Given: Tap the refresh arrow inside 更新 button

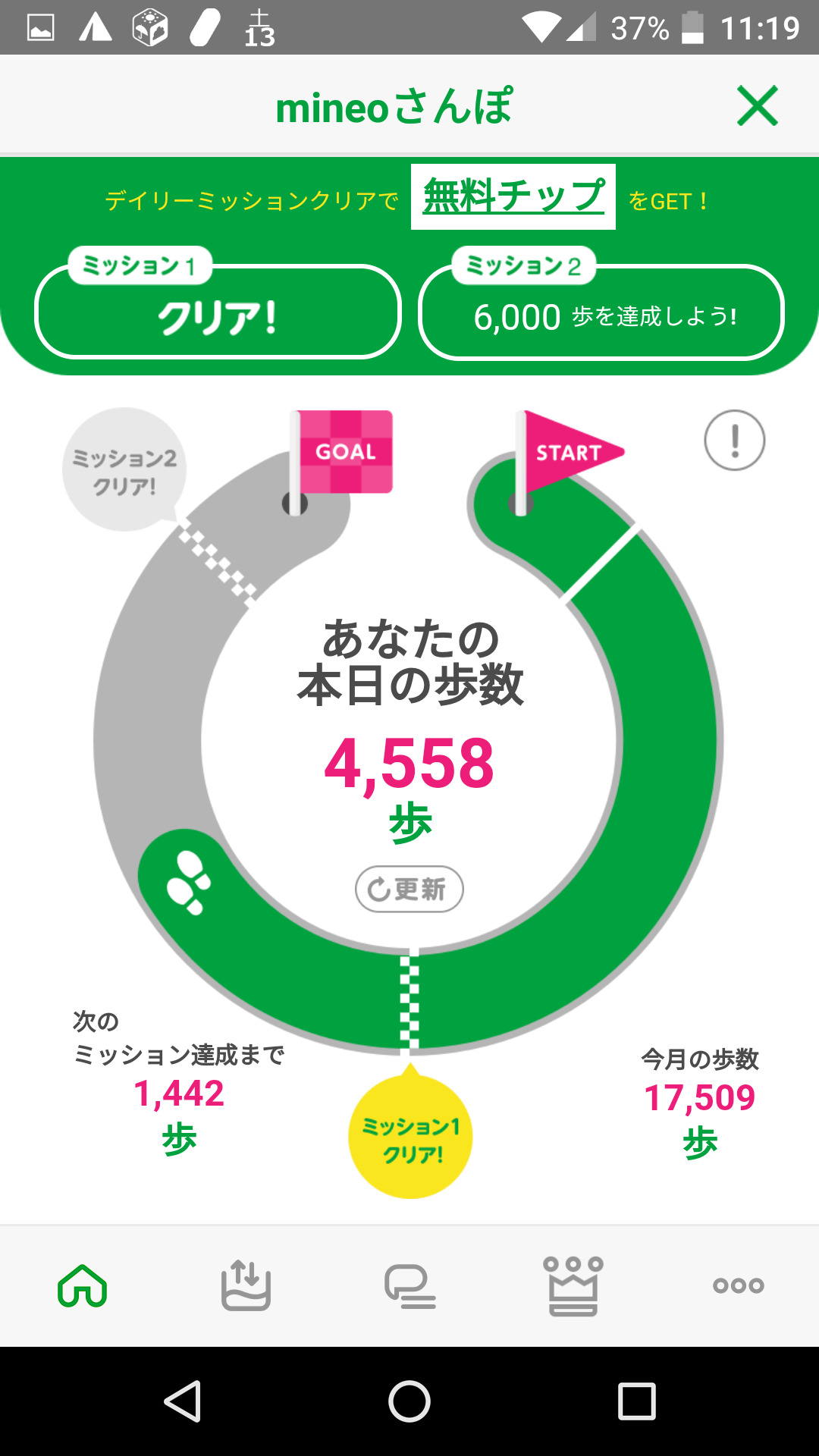Looking at the screenshot, I should 379,889.
